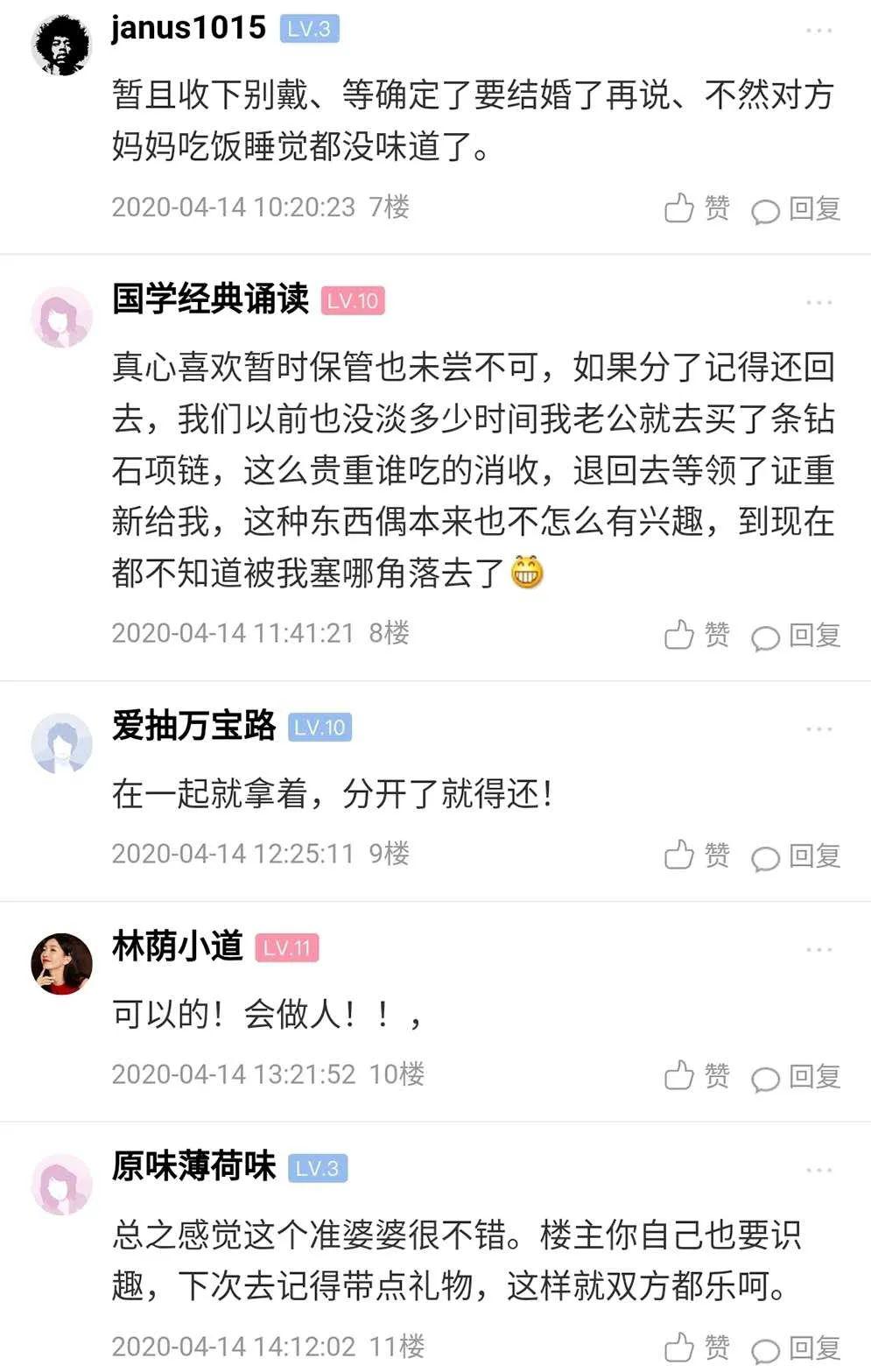Like 爱抽万宝路's comment
871x1372 pixels.
pos(697,855)
